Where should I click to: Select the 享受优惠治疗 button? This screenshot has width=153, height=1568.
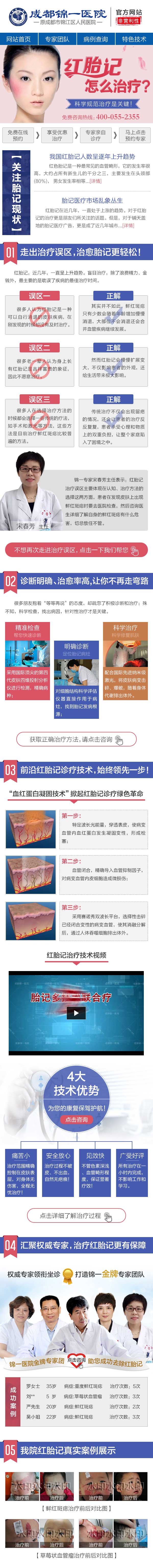coord(56,135)
